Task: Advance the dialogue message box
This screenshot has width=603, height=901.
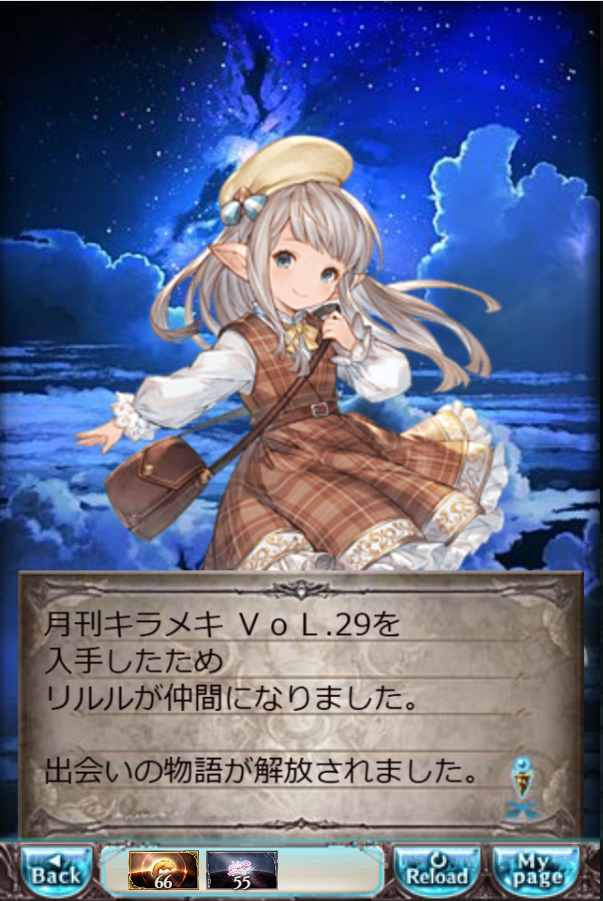Action: (x=300, y=700)
